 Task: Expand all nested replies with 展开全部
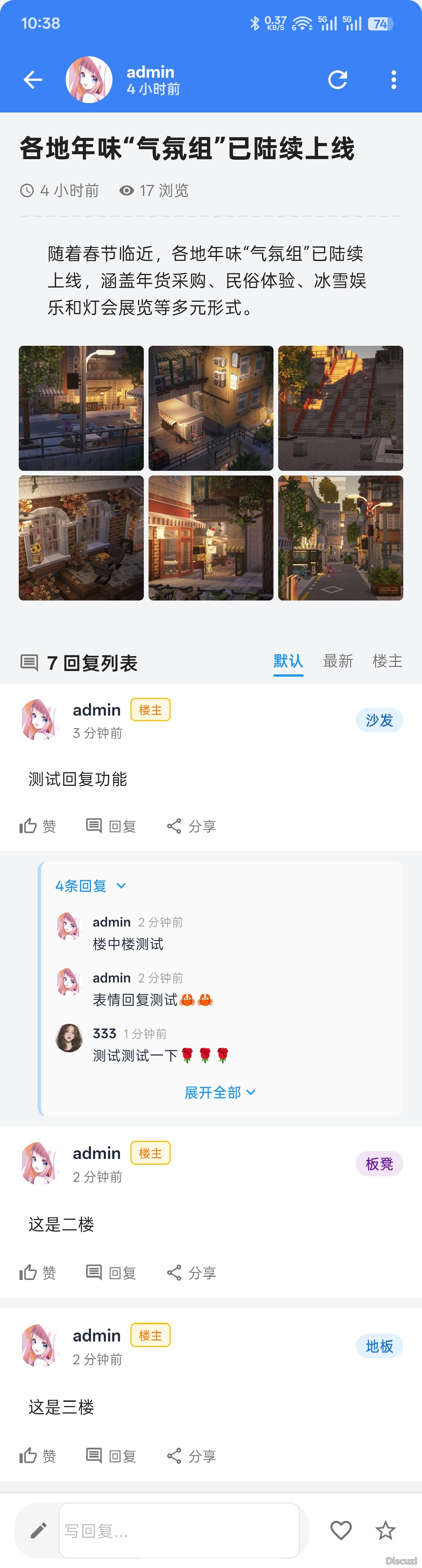pos(220,1093)
